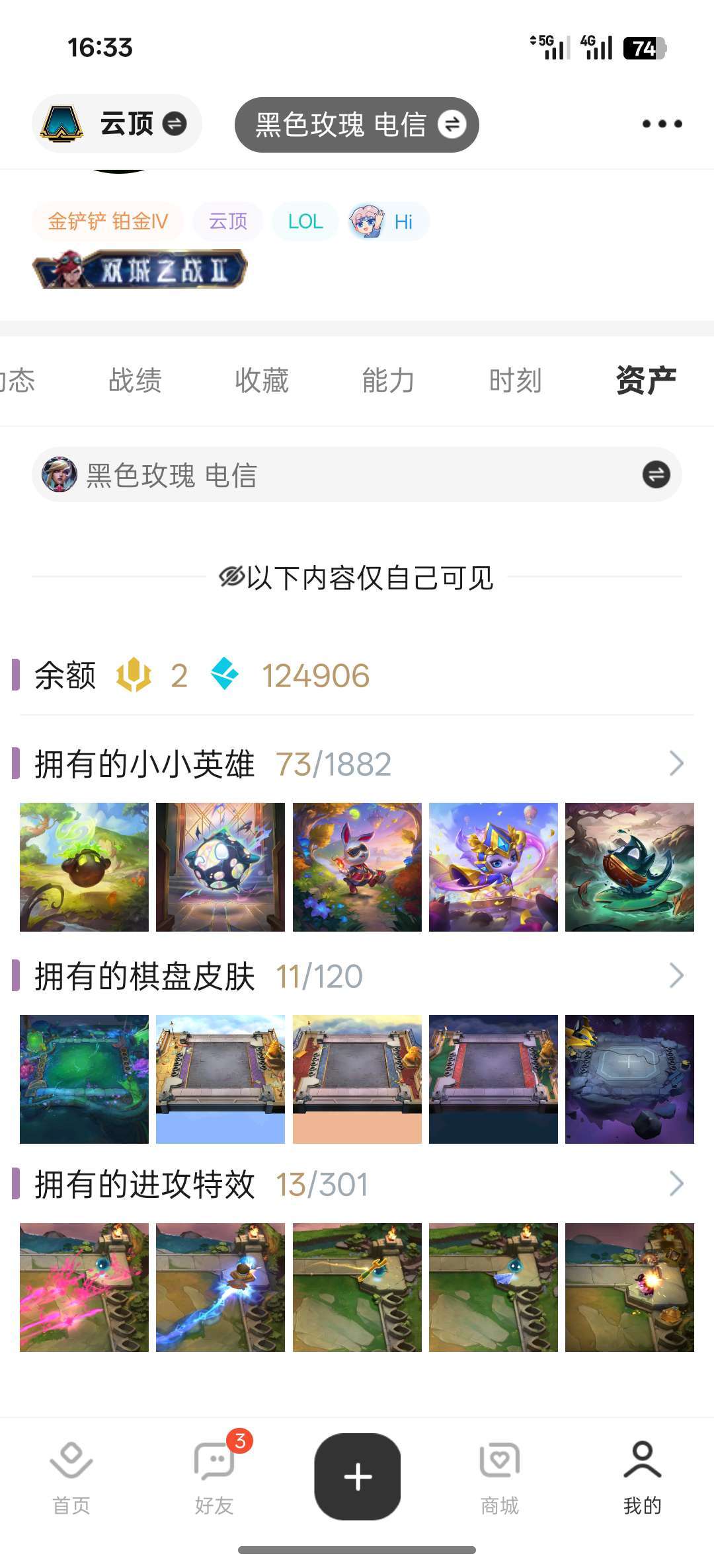Switch to the 能力 tab
Screen dimensions: 714x1568
click(x=389, y=381)
